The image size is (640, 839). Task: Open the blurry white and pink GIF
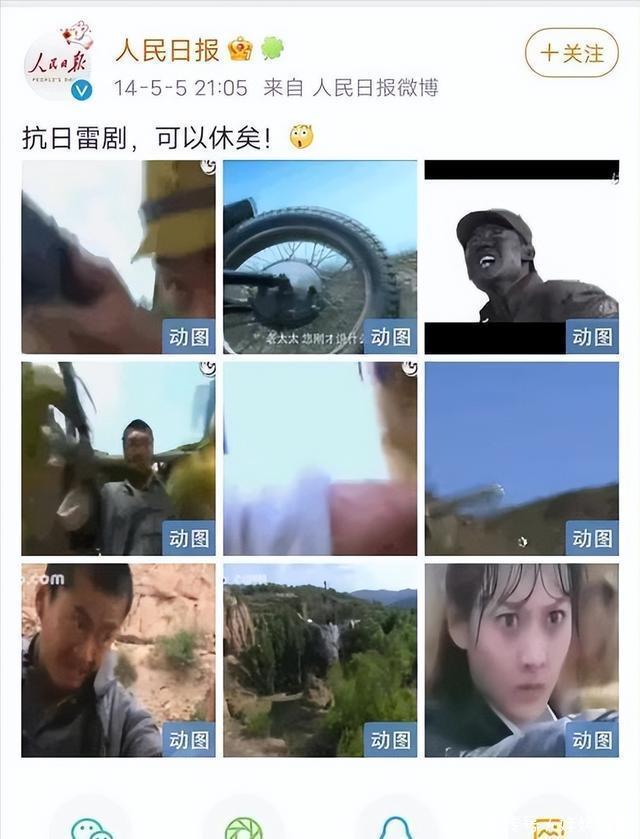click(320, 458)
